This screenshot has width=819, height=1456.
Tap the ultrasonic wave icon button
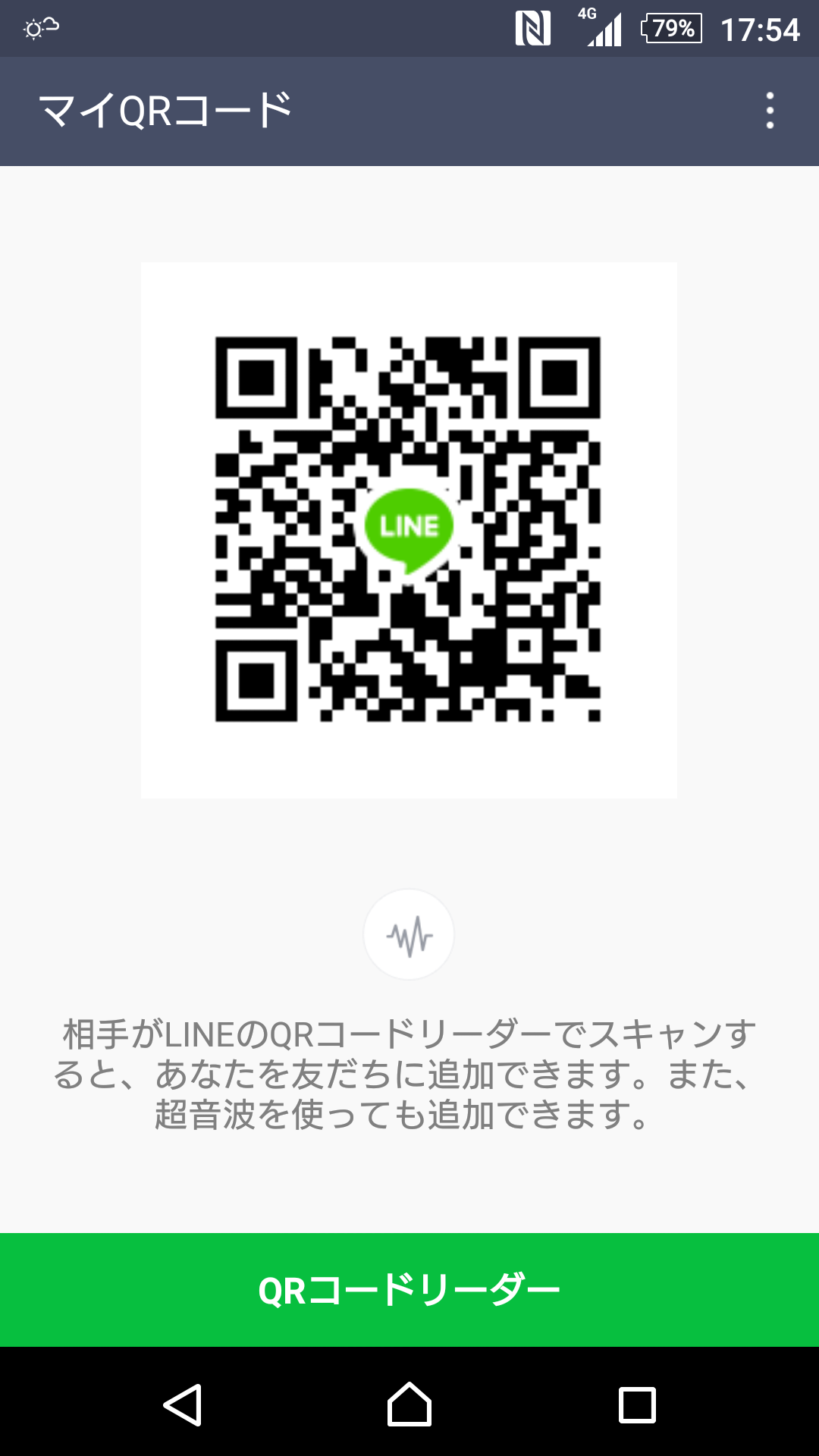pyautogui.click(x=409, y=935)
